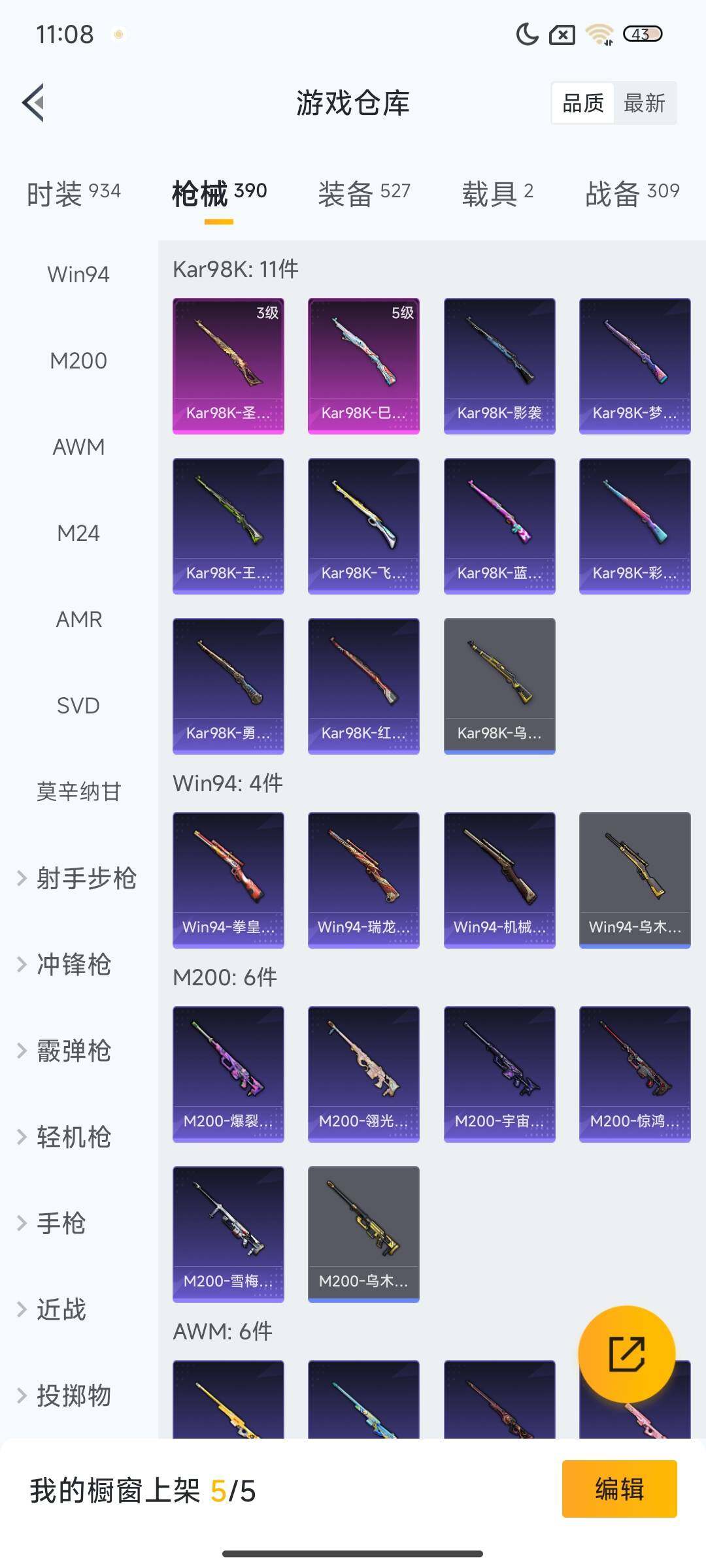Tap the yellow floating share button
Image resolution: width=706 pixels, height=1568 pixels.
coord(626,1354)
